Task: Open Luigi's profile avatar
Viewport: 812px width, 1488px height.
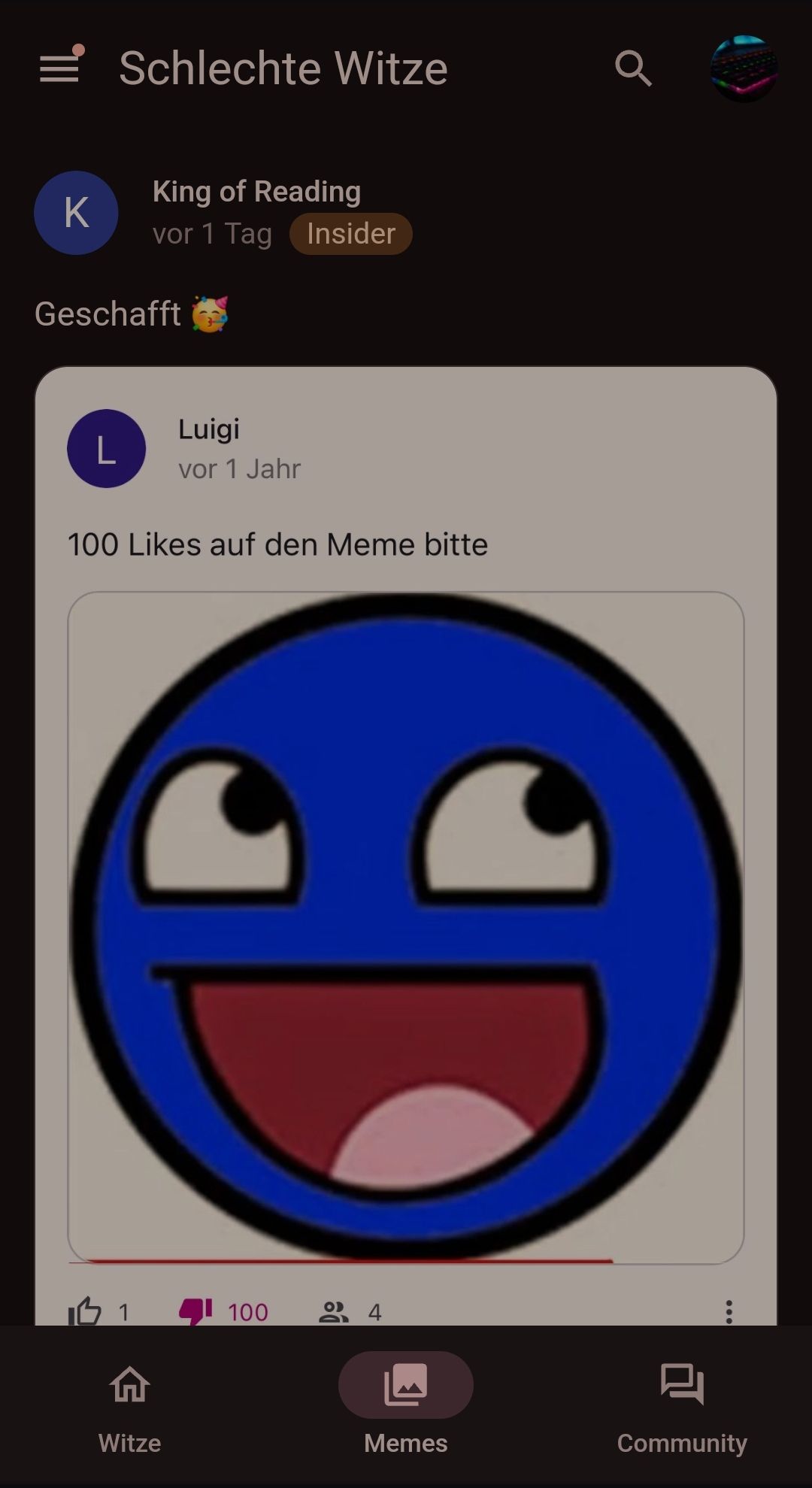Action: (106, 448)
